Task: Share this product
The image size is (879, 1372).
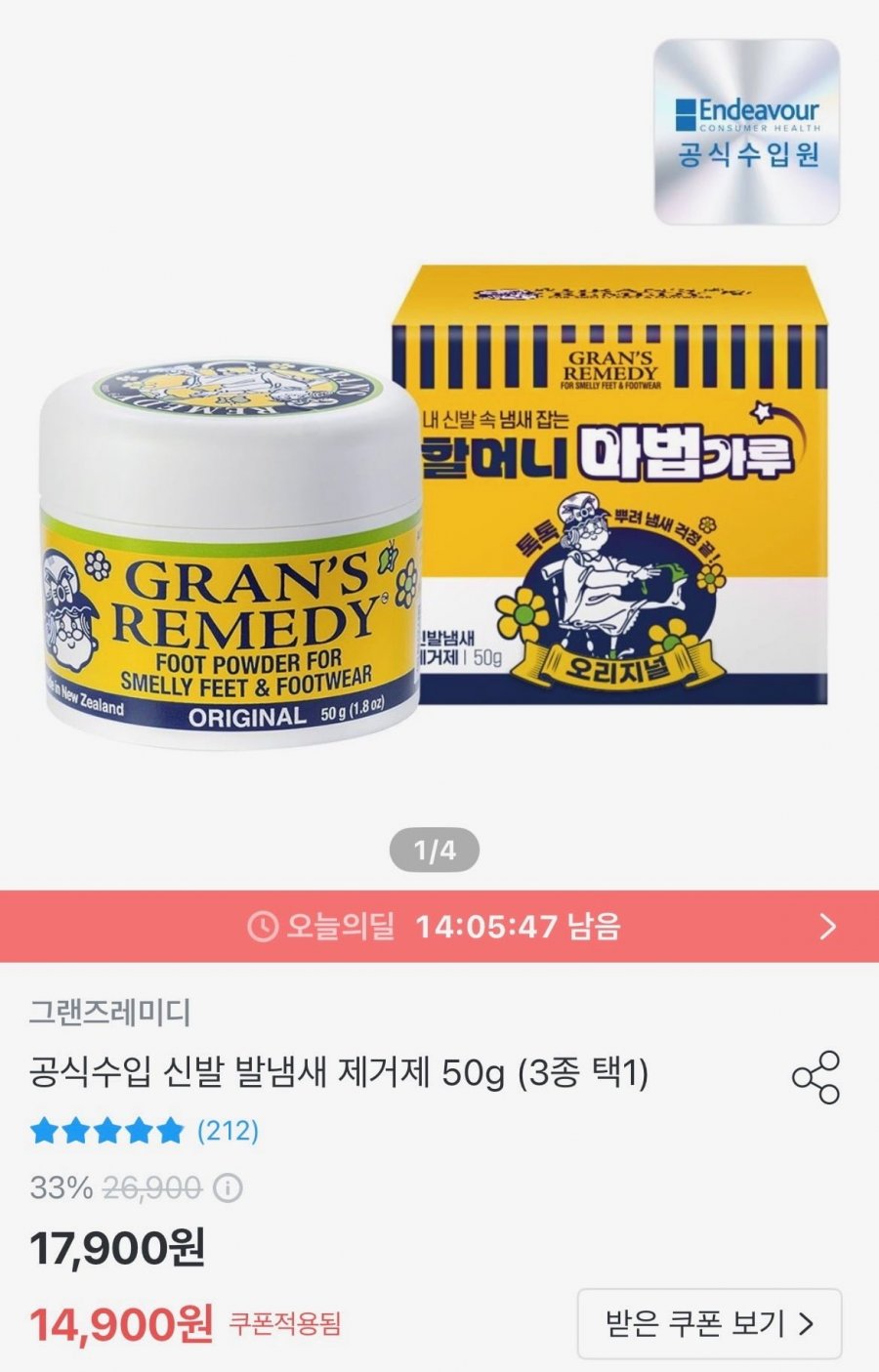Action: click(x=816, y=1077)
